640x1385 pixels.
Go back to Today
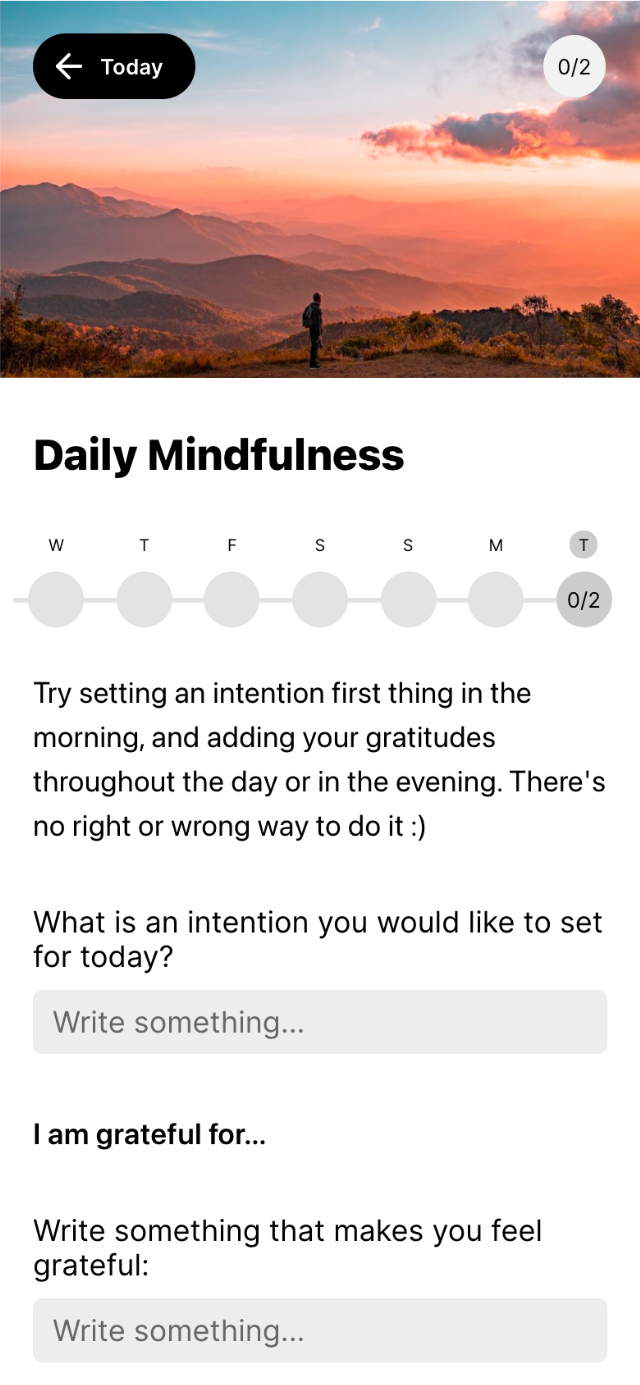113,67
